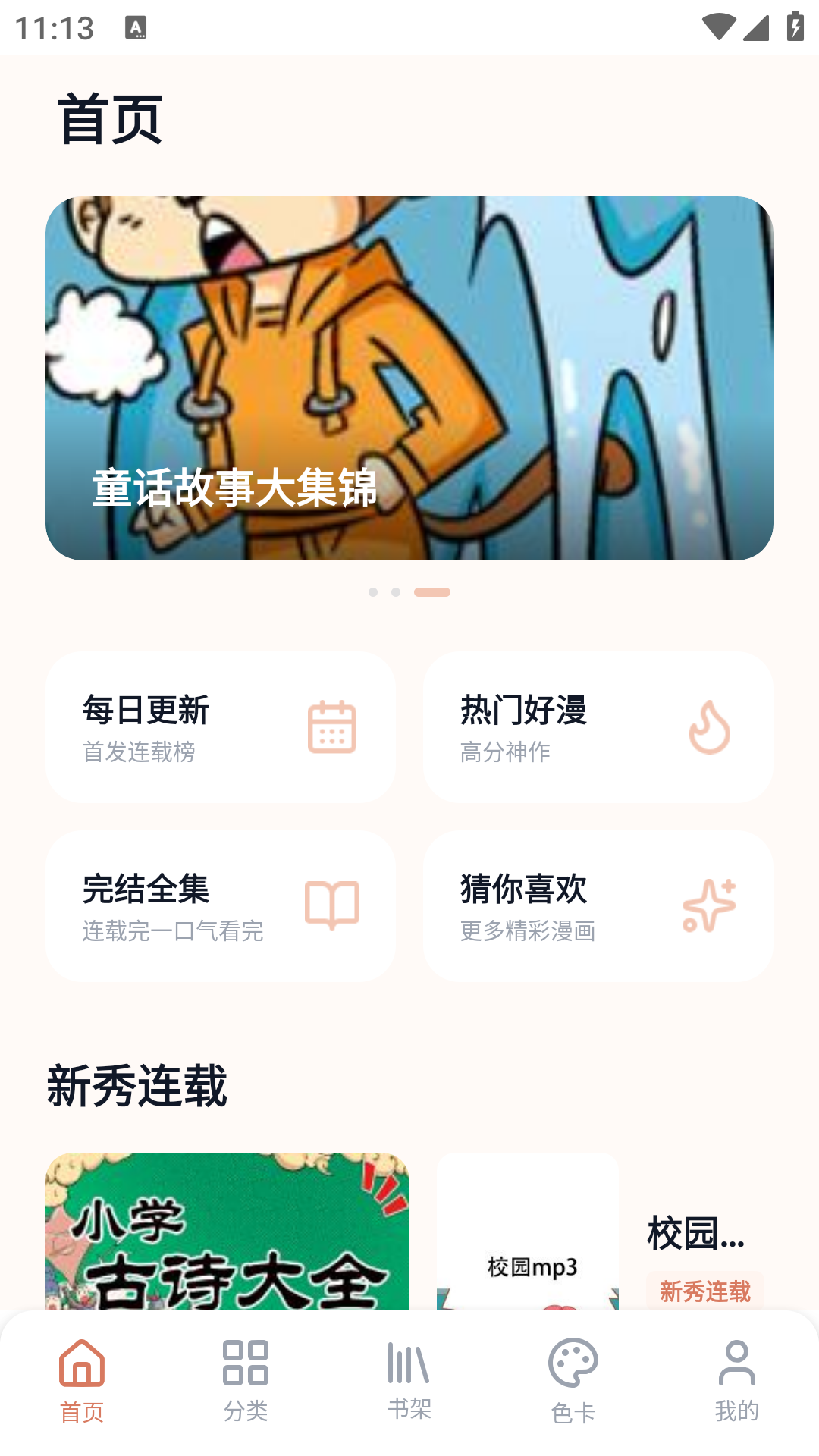Switch to the 书架 tab

click(409, 1380)
